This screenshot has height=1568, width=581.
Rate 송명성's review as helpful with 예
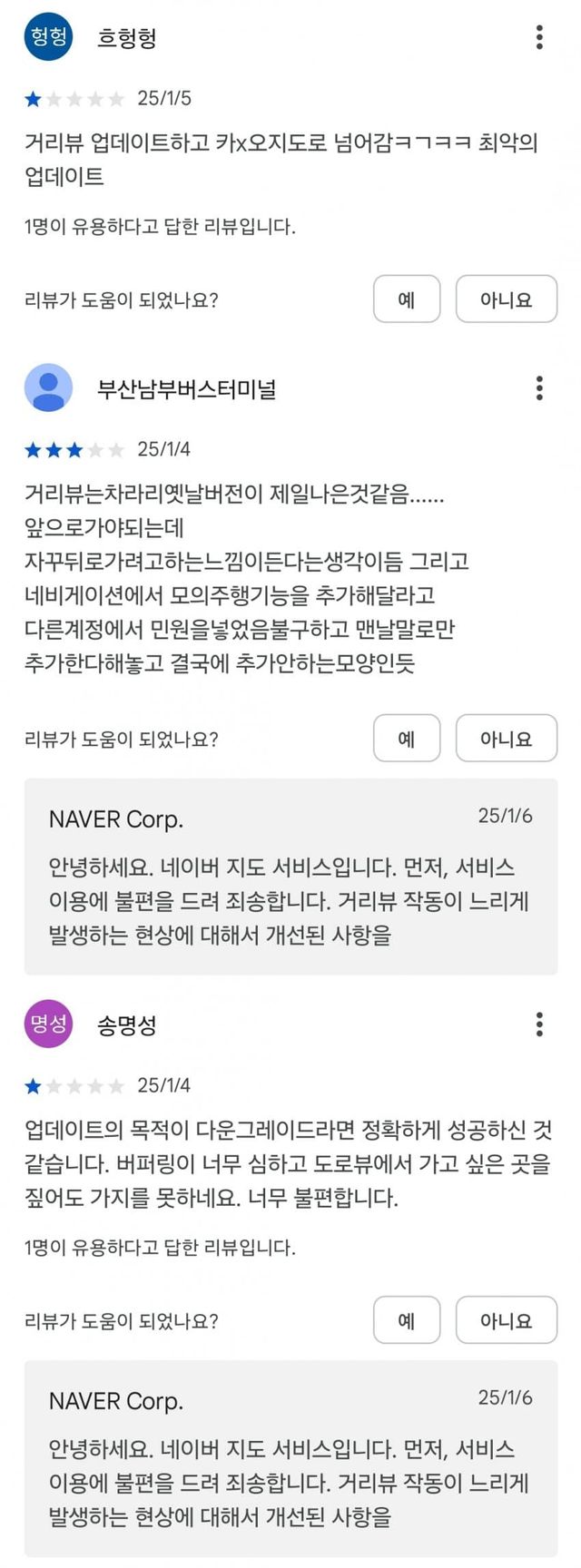(x=407, y=1320)
